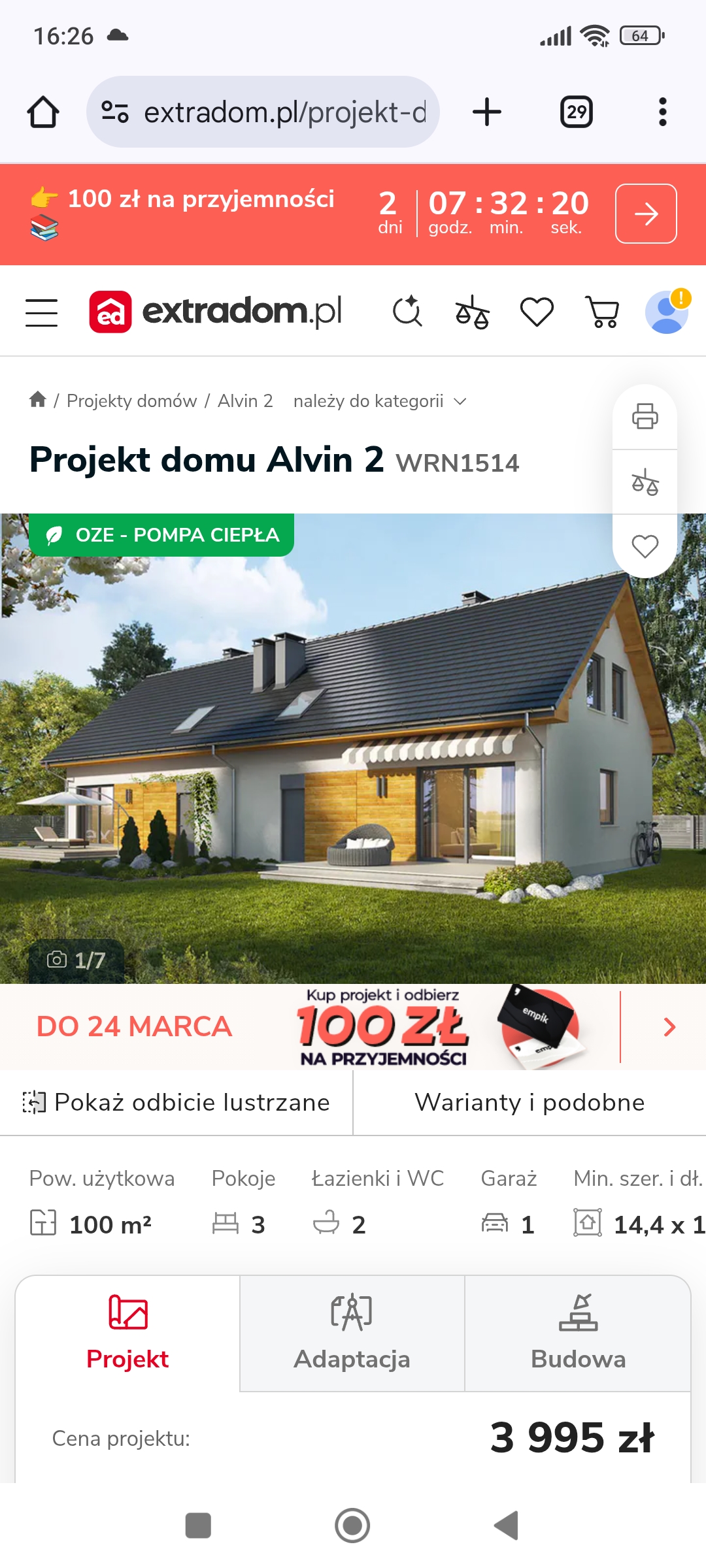Viewport: 706px width, 1568px height.
Task: Show mirror image of project
Action: (x=176, y=1103)
